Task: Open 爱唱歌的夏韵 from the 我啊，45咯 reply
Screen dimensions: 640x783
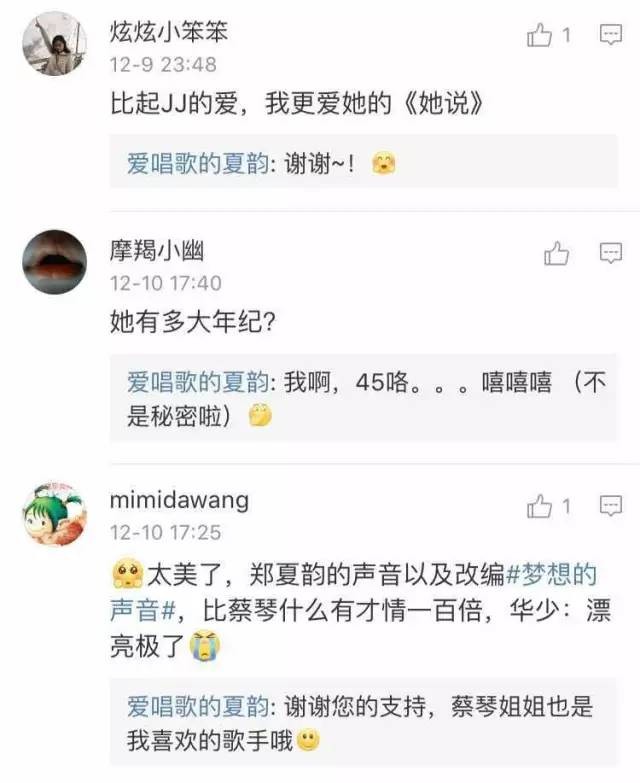Action: [197, 381]
